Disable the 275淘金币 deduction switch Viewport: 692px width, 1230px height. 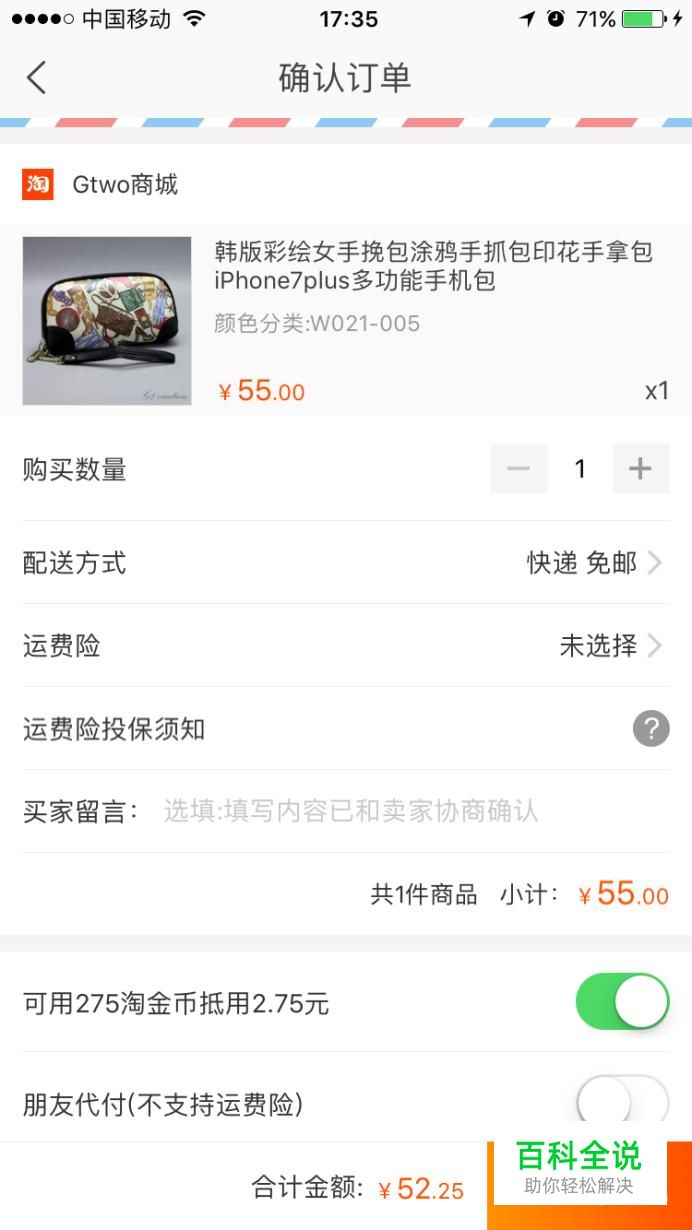tap(622, 1002)
